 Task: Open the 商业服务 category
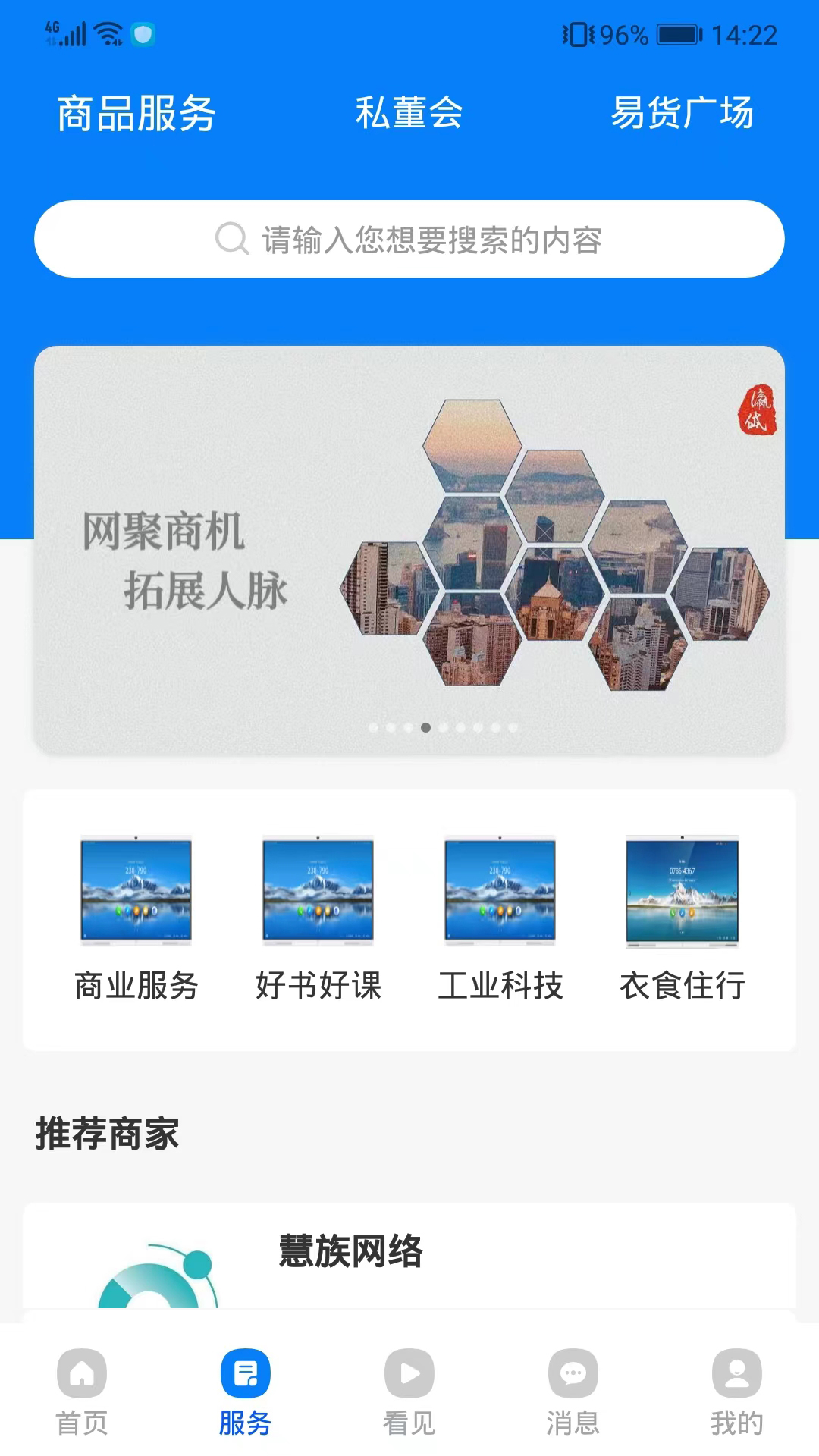click(136, 919)
